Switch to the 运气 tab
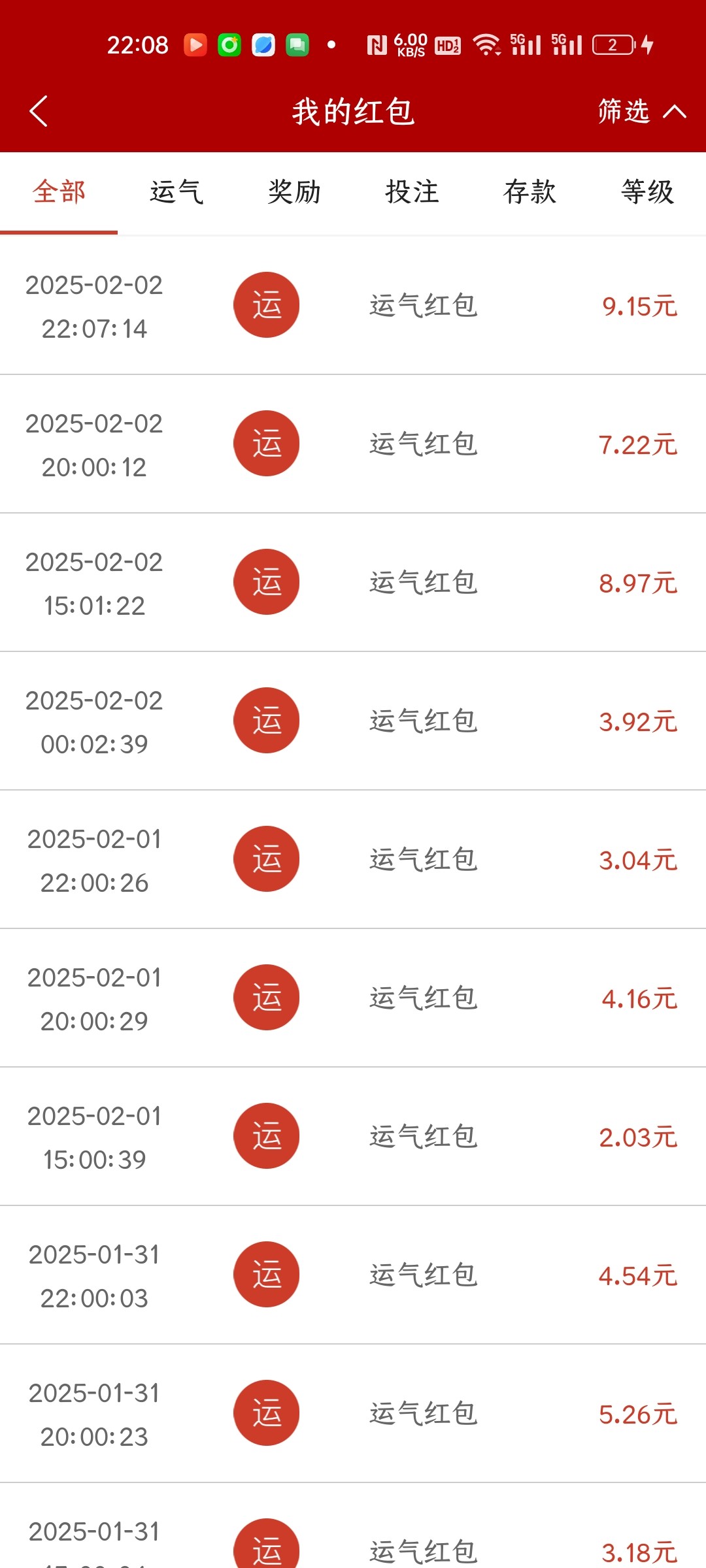The image size is (706, 1568). coord(176,192)
